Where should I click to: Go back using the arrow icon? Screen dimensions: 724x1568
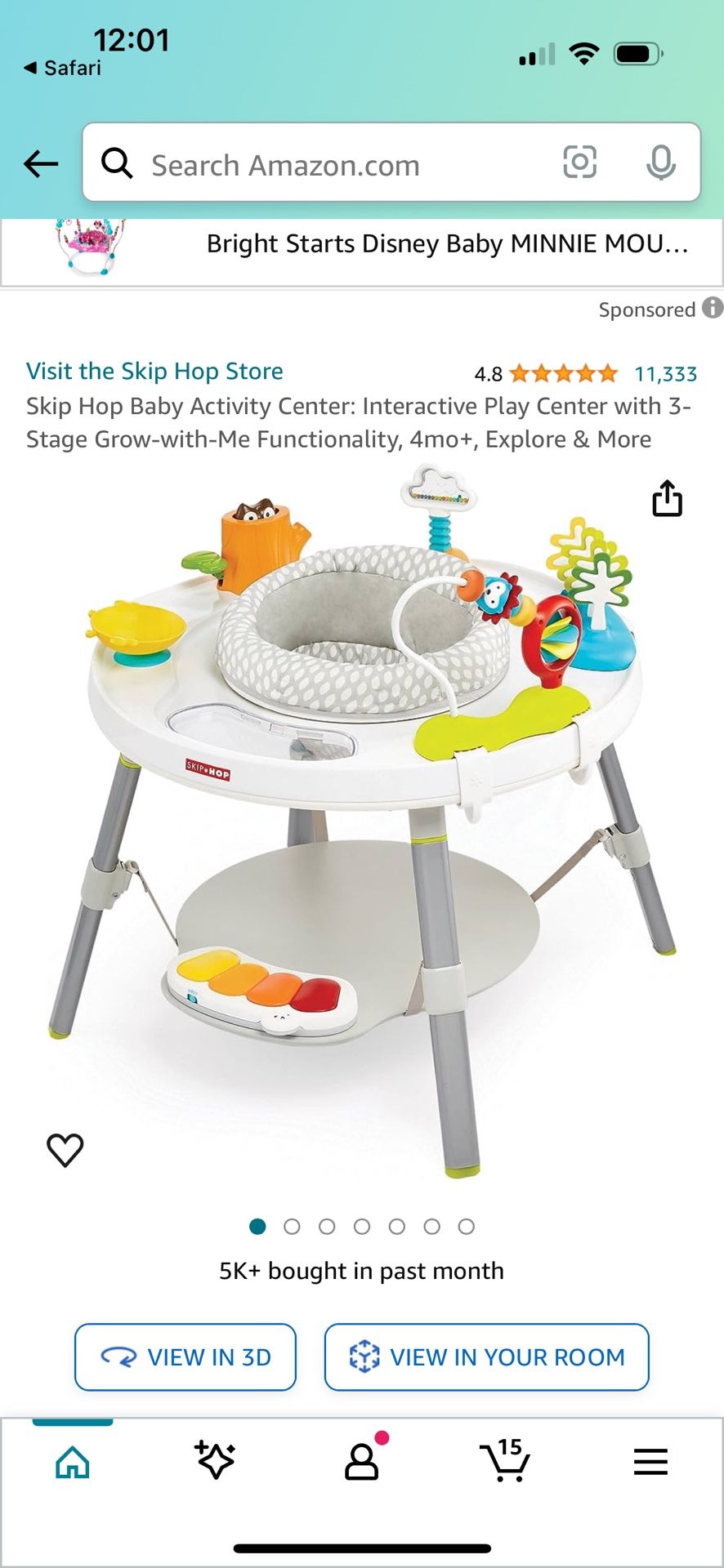pos(41,164)
